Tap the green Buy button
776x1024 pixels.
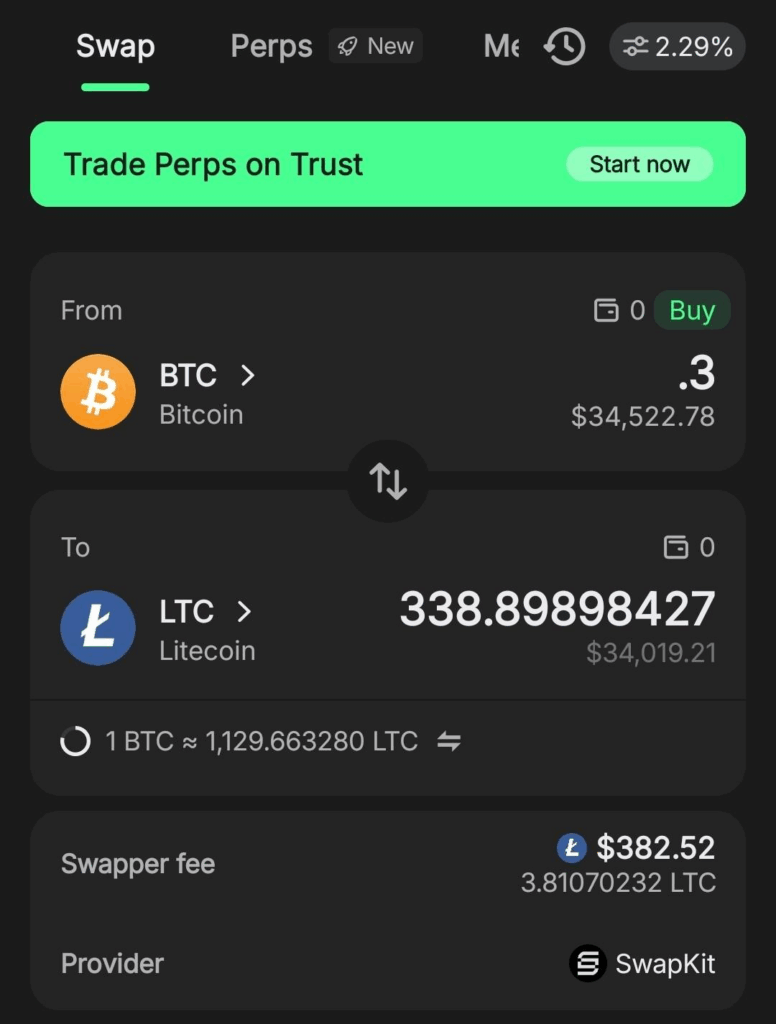click(x=691, y=310)
